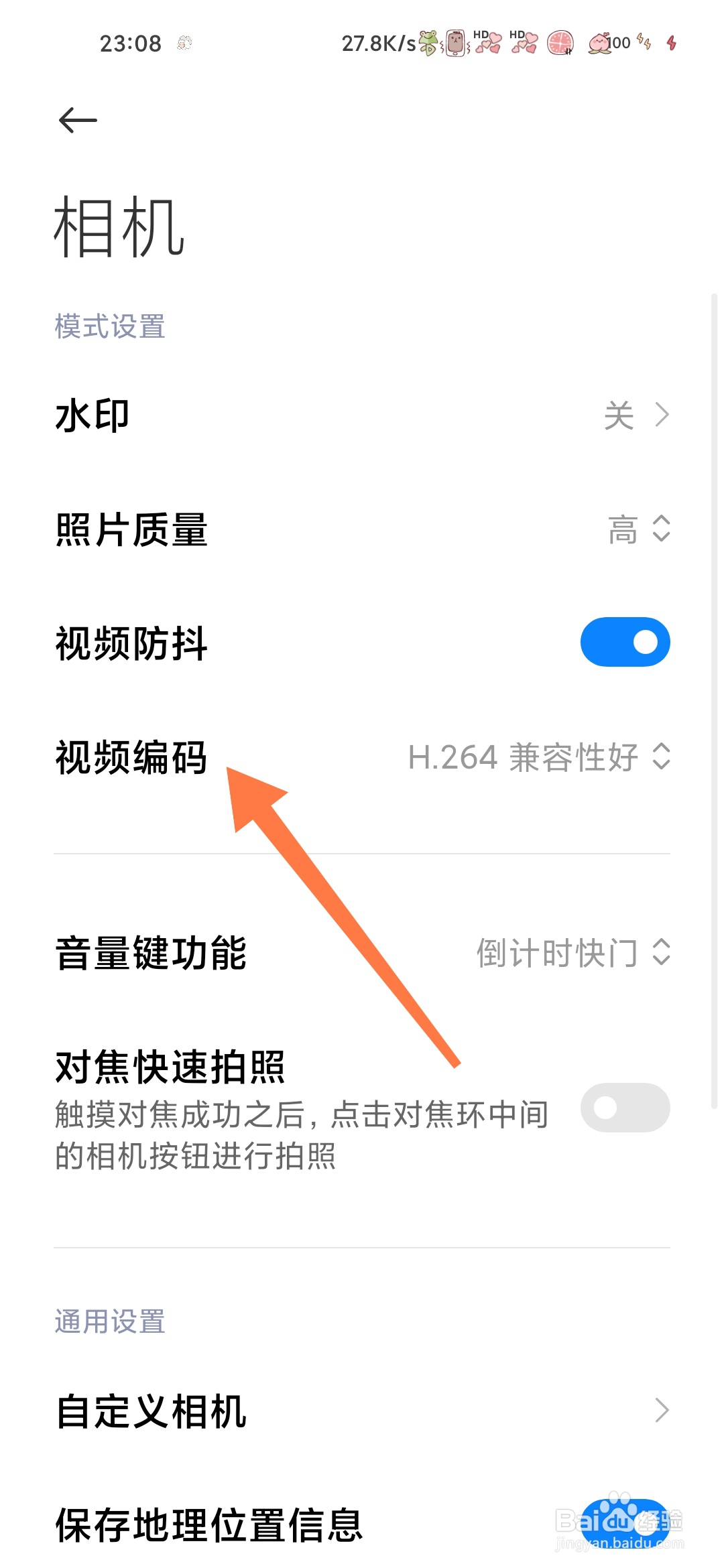Expand the 水印 row chevron
The height and width of the screenshot is (1568, 724).
pyautogui.click(x=662, y=414)
